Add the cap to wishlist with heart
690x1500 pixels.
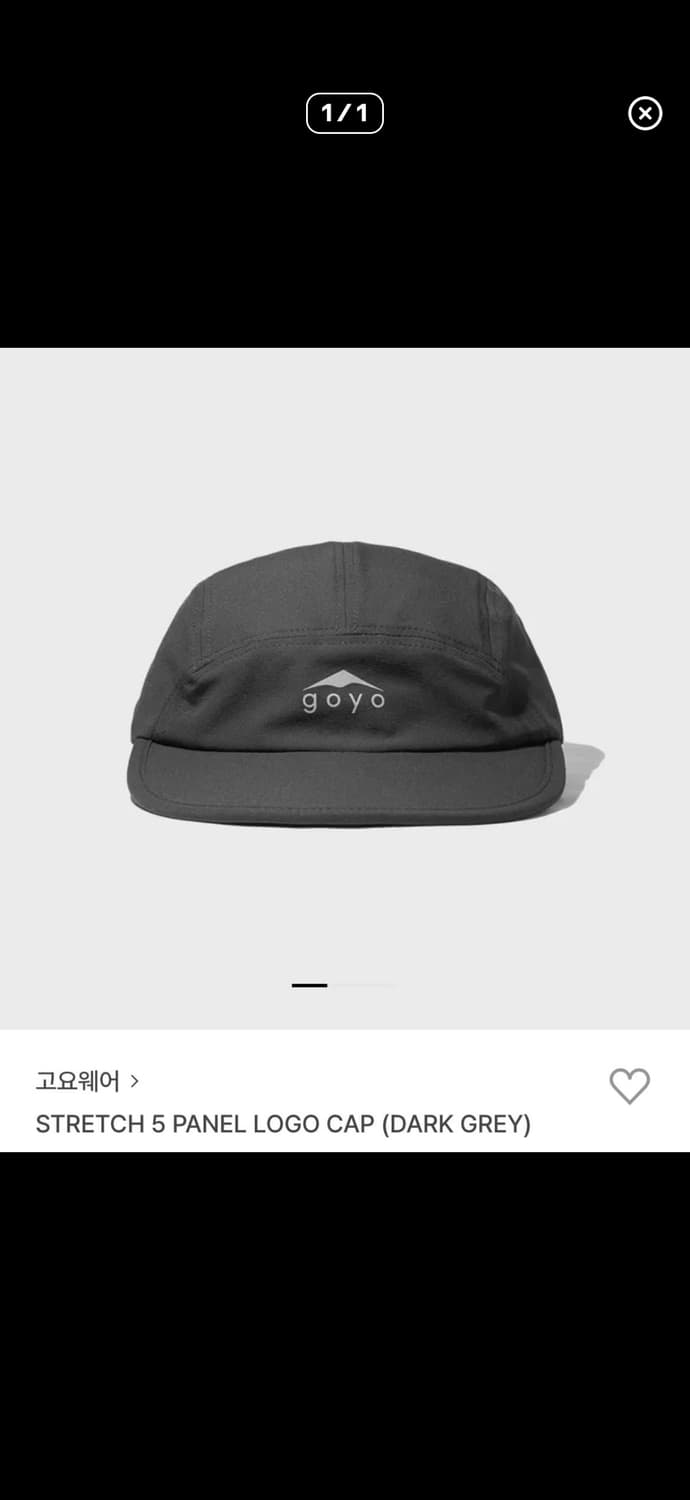(629, 1086)
